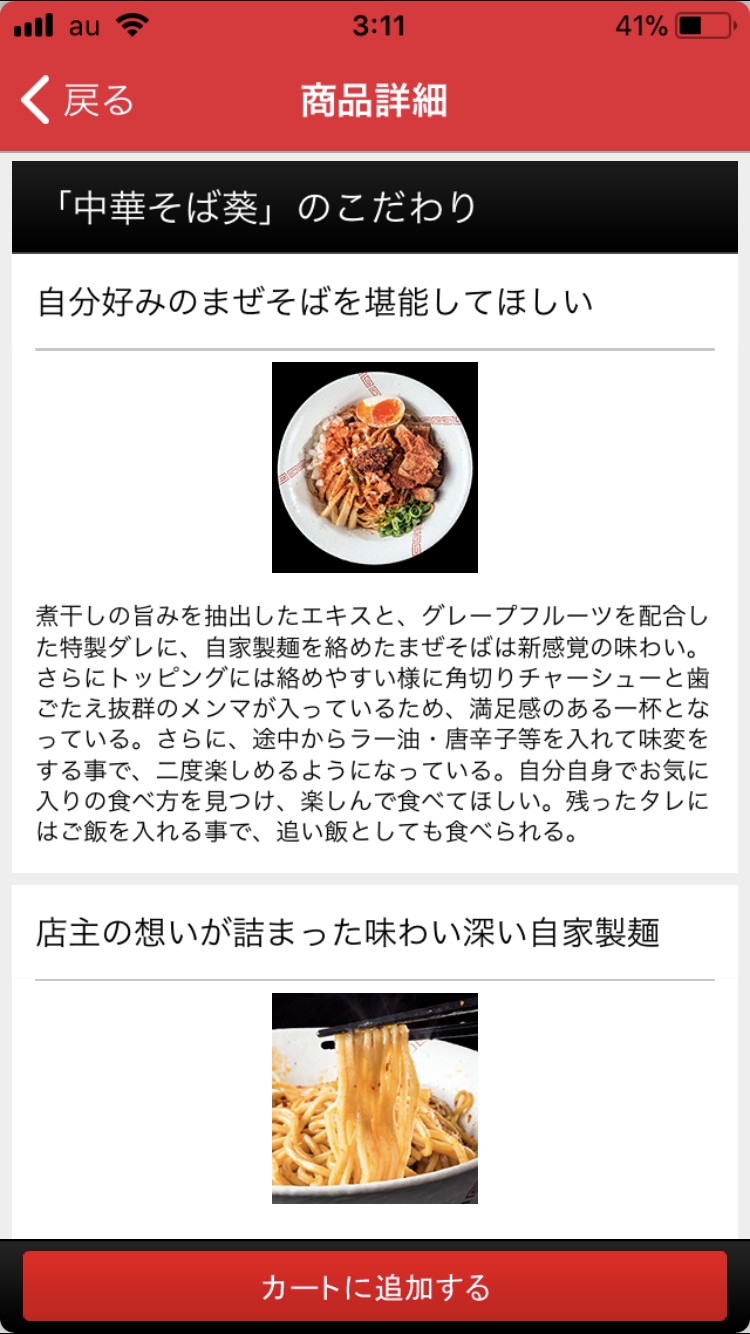Viewport: 750px width, 1334px height.
Task: Go back with the 戻る button
Action: pyautogui.click(x=77, y=101)
